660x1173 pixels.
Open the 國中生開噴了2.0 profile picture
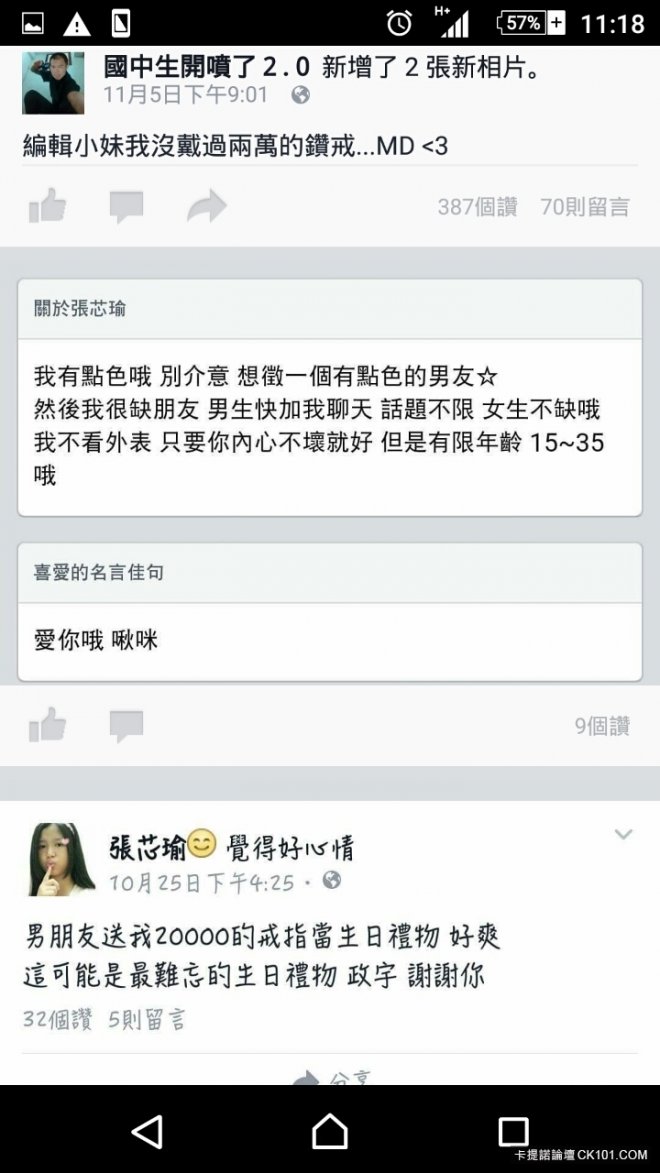click(x=53, y=83)
